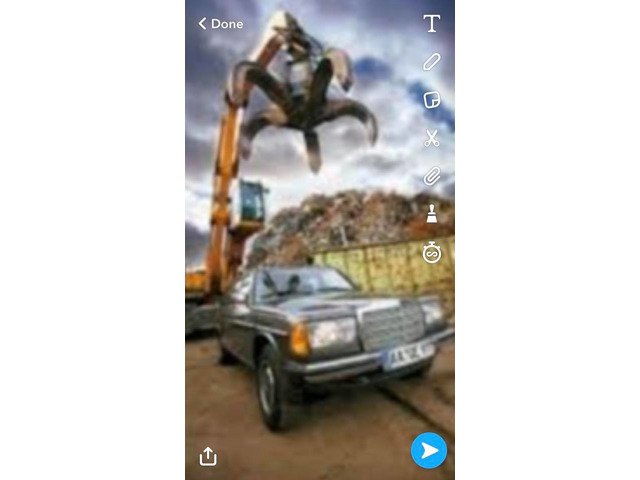Attach a link with the paperclip
The image size is (640, 480).
pos(431,176)
